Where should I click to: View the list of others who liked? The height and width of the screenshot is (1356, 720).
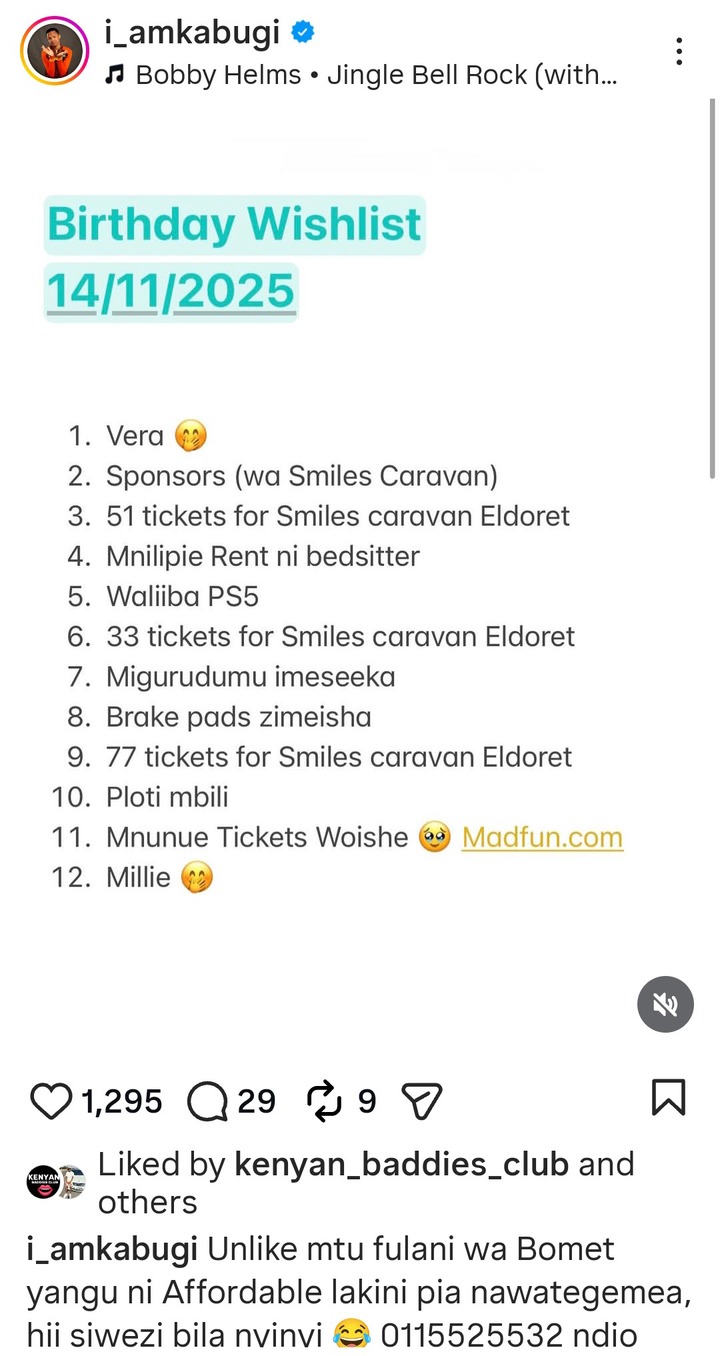tap(147, 1200)
